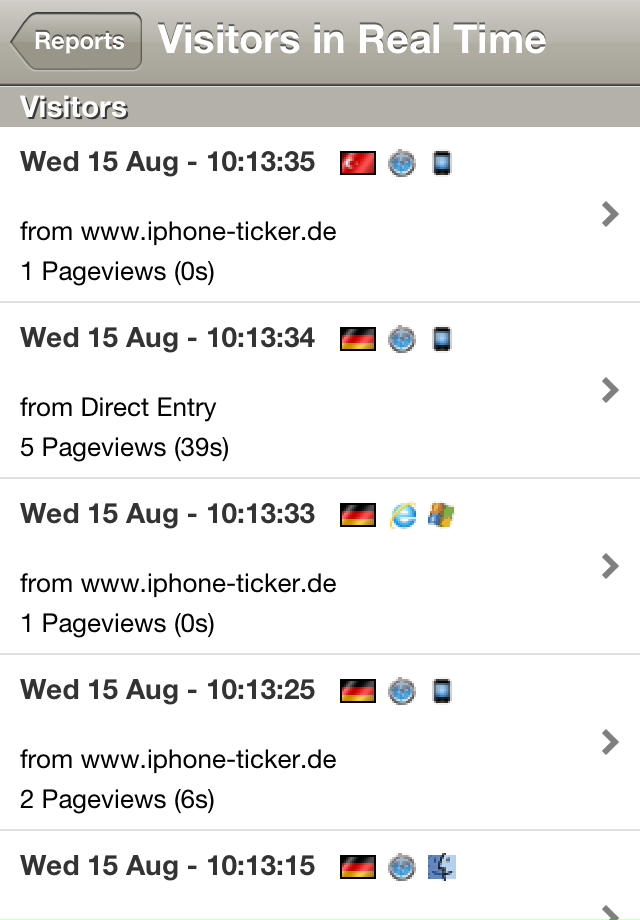The image size is (640, 920).
Task: Select the 10:13:33 visitor row
Action: 320,567
